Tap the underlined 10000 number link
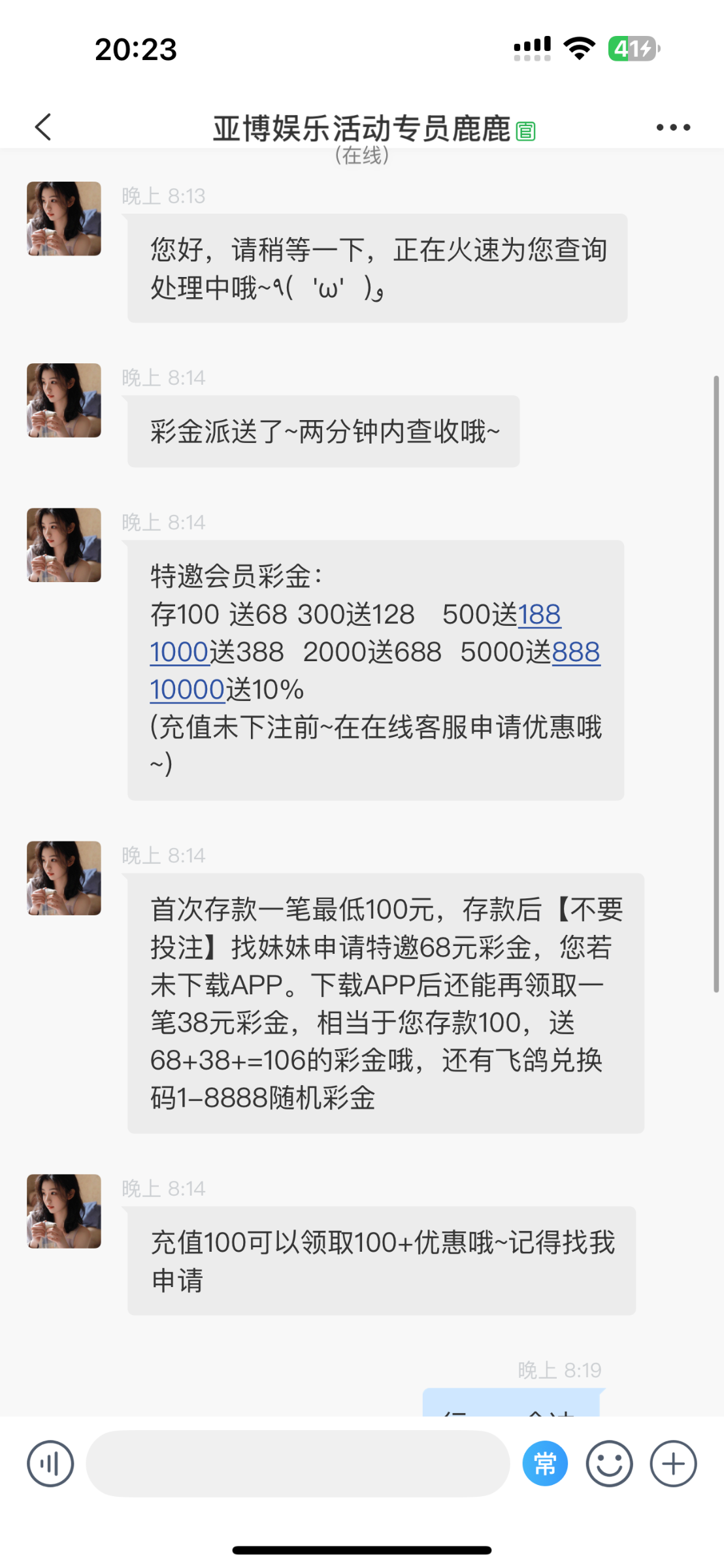The image size is (724, 1568). (x=188, y=689)
